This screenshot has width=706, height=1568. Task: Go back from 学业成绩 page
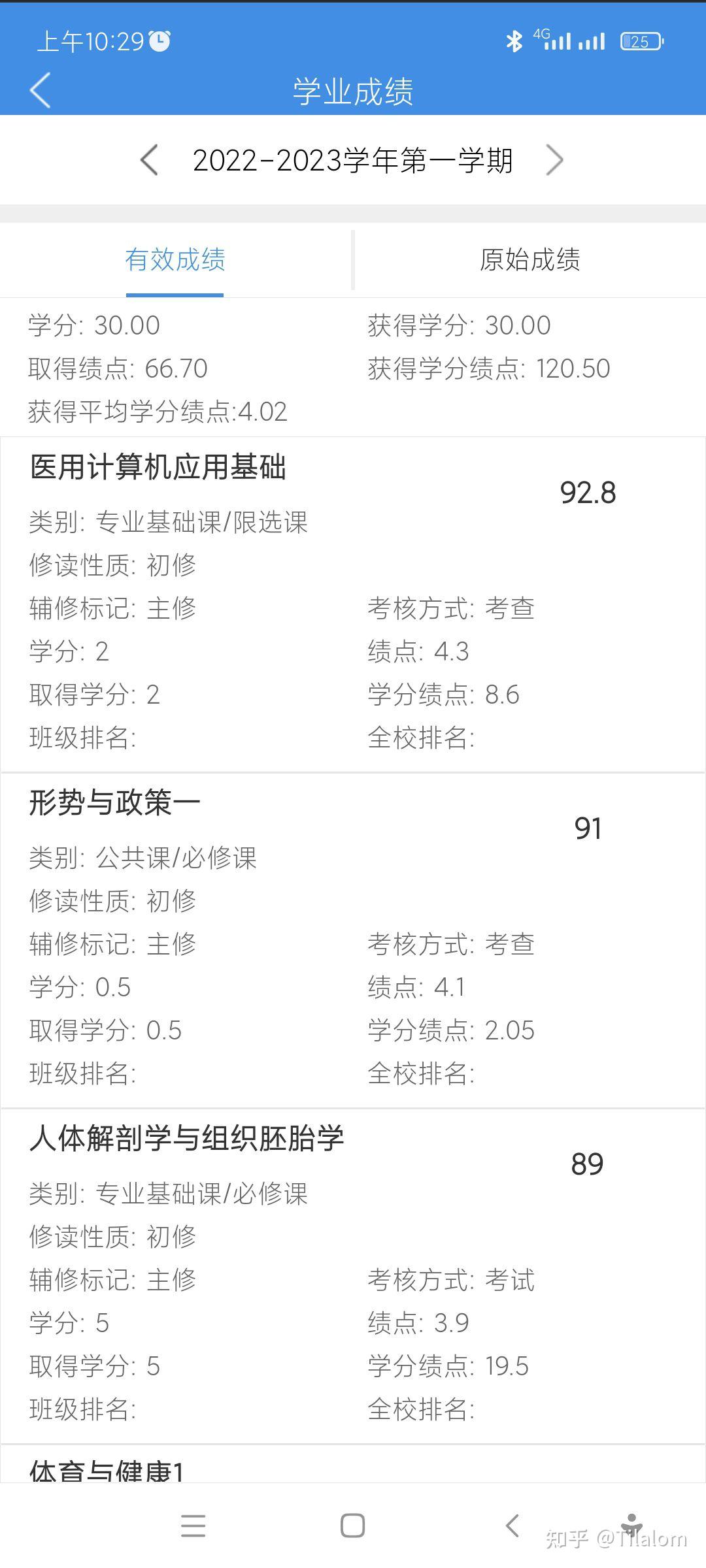(41, 90)
